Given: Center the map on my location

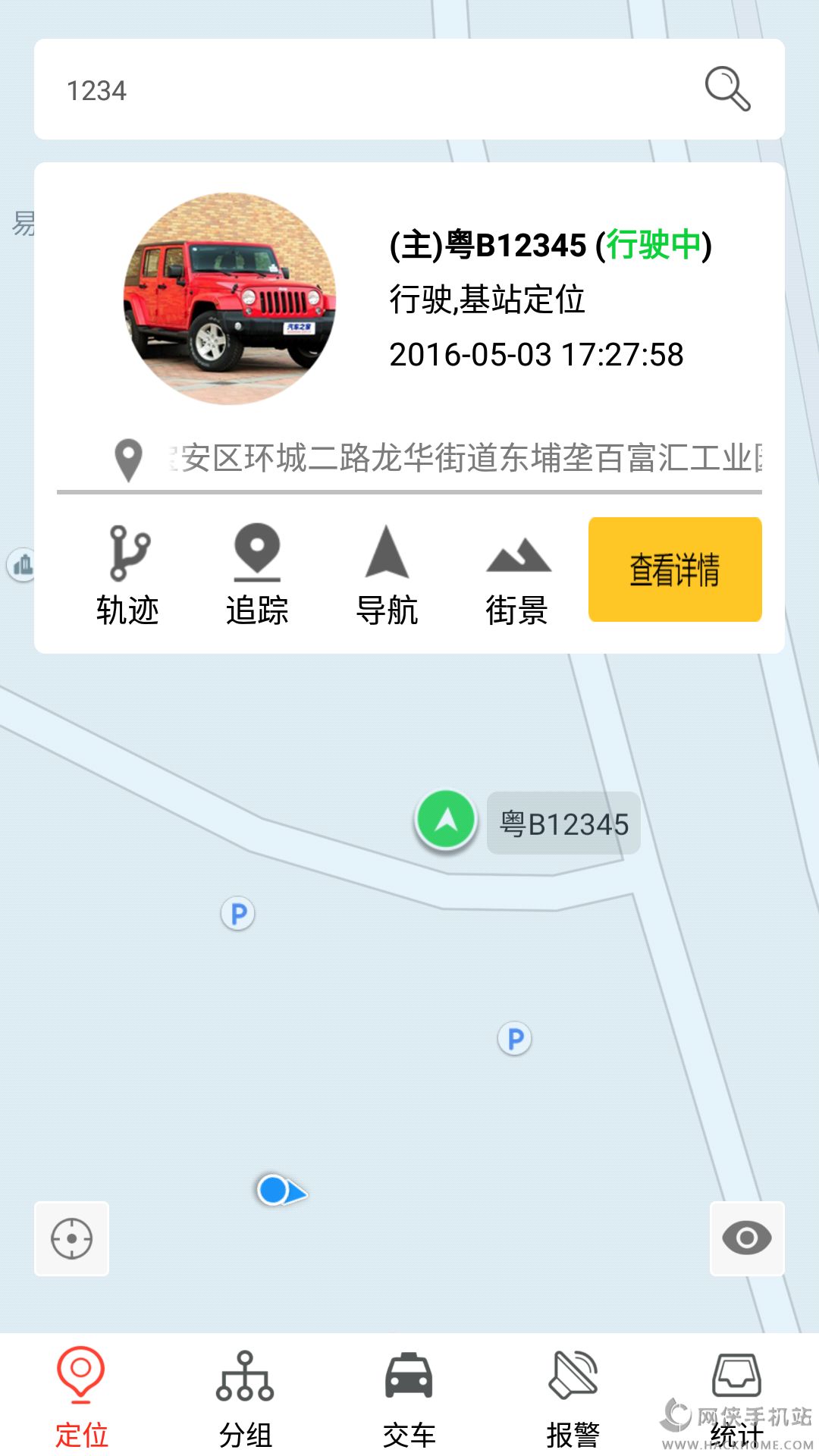Looking at the screenshot, I should pos(72,1239).
